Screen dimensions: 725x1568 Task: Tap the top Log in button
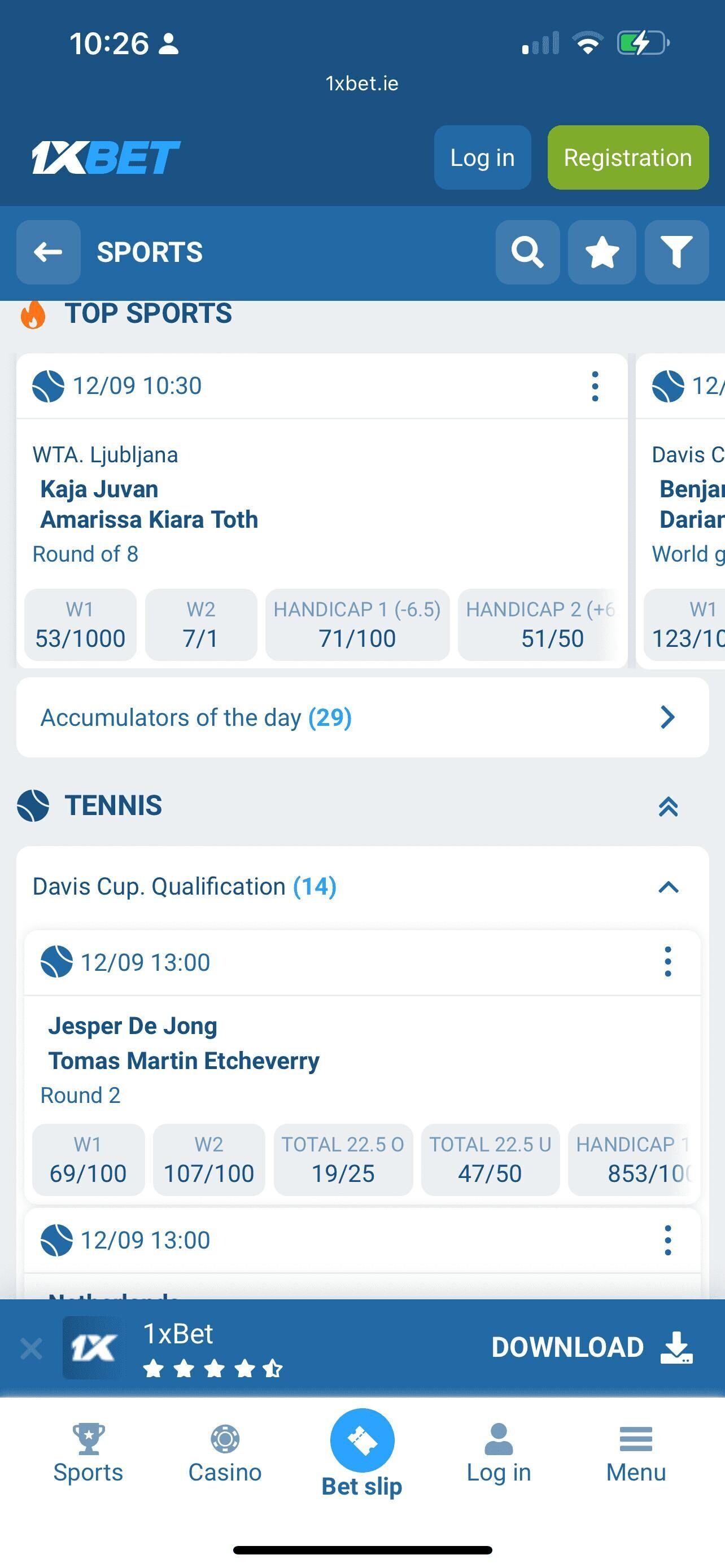[482, 157]
